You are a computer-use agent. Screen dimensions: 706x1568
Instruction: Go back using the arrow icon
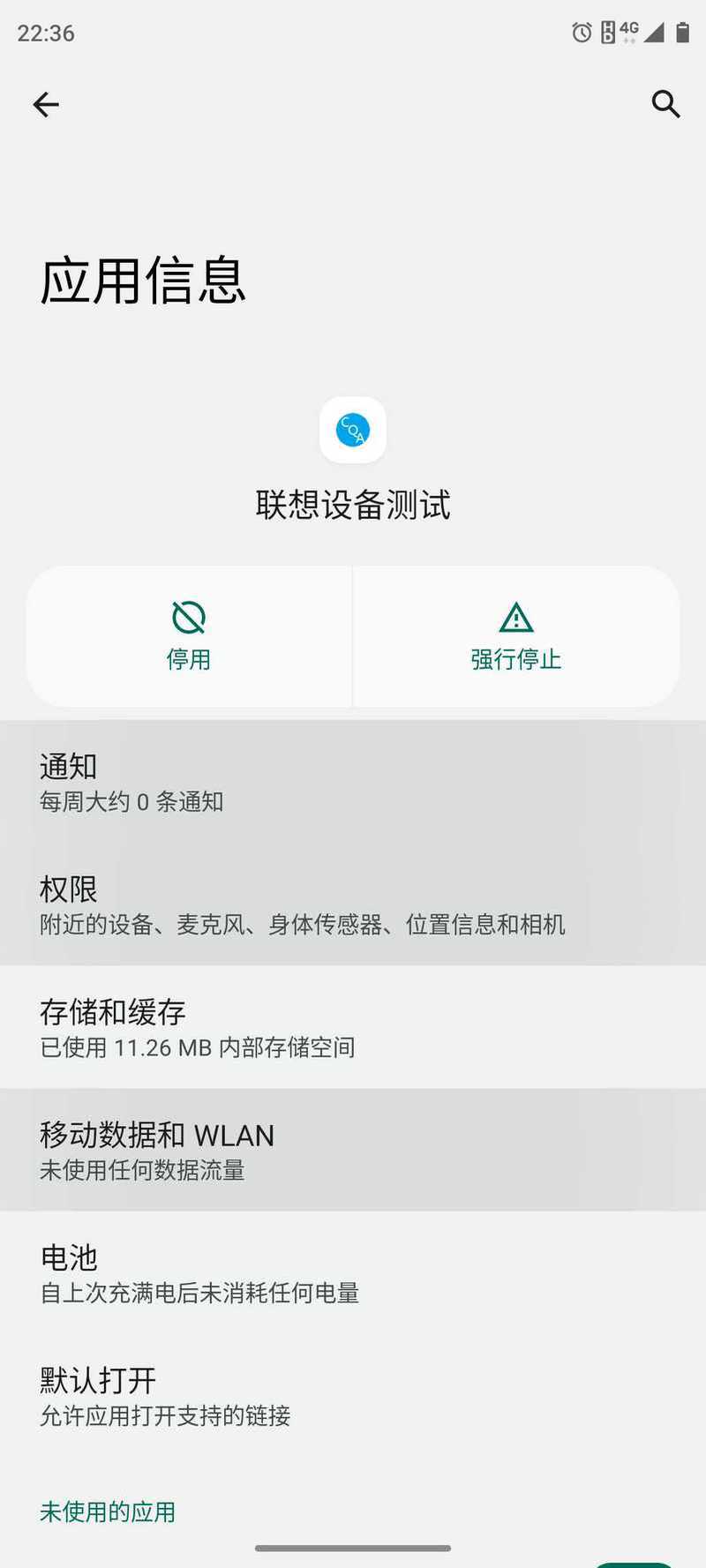click(x=46, y=105)
